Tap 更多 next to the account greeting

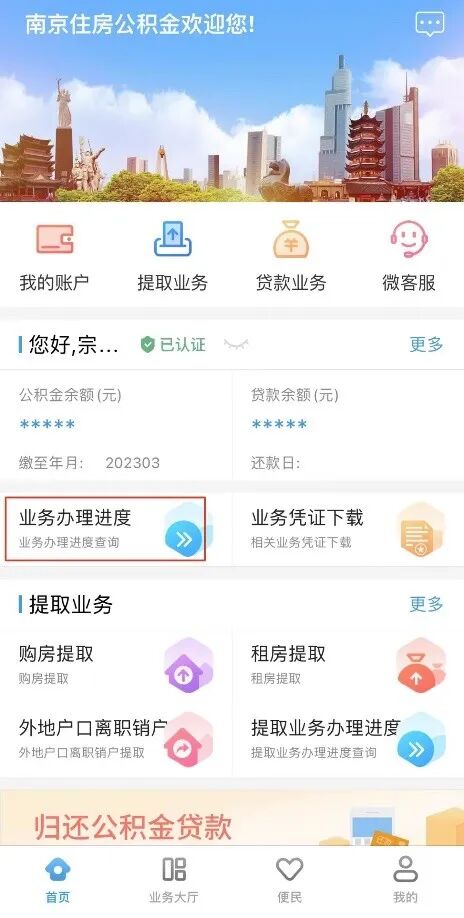[x=426, y=344]
